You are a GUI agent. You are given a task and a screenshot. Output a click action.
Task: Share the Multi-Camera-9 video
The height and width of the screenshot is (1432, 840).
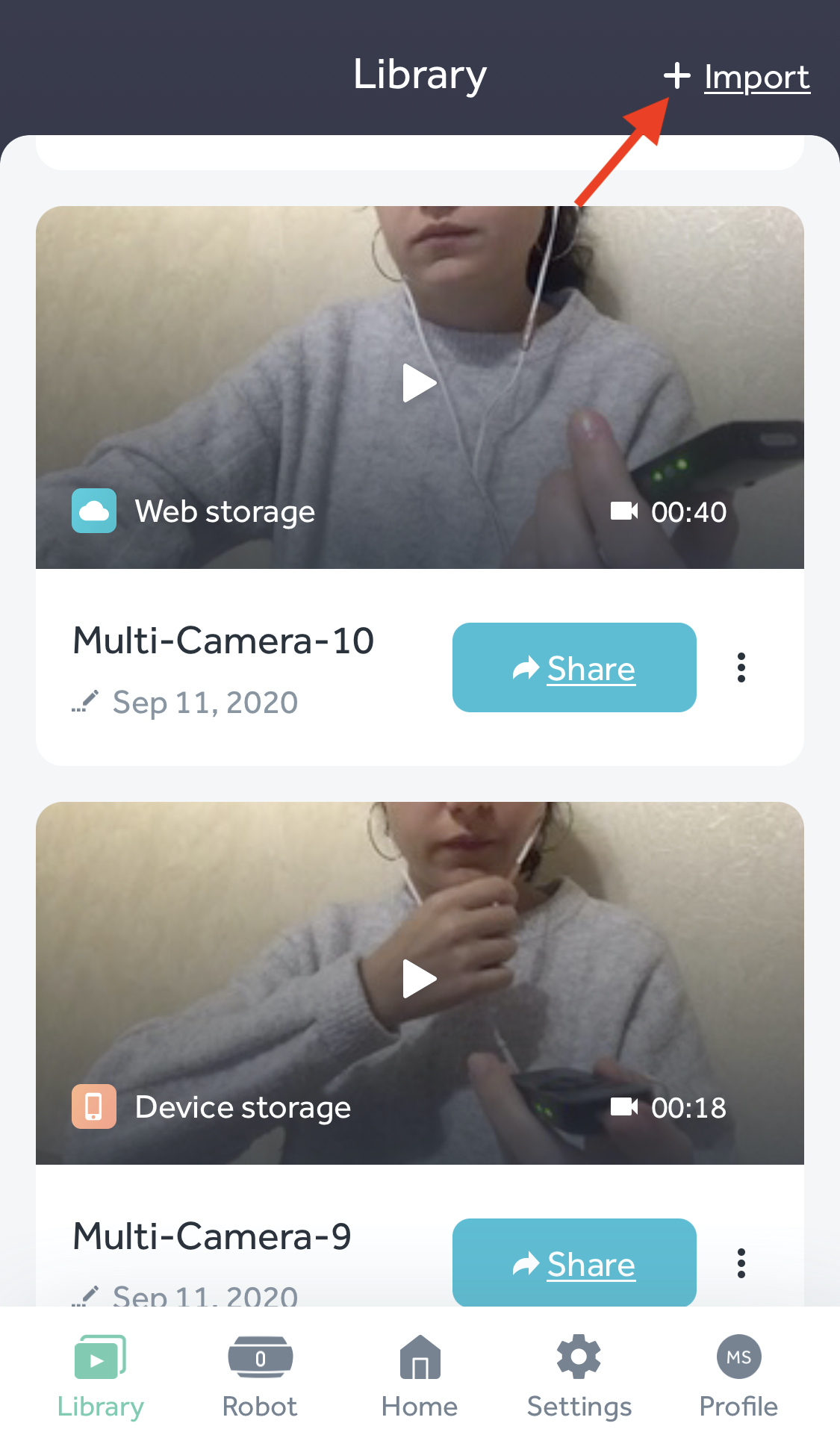click(574, 1263)
